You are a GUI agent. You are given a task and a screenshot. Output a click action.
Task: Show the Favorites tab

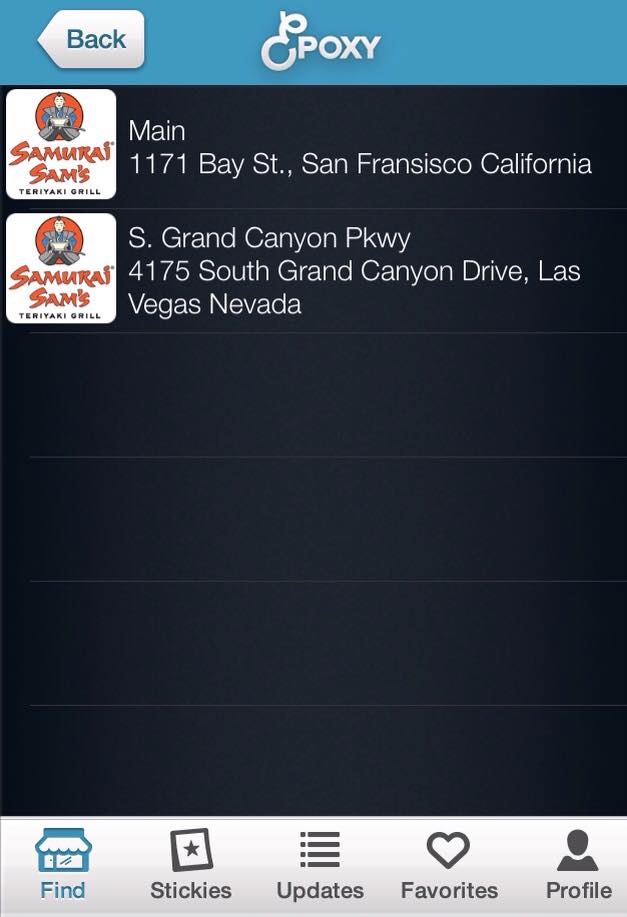point(449,866)
